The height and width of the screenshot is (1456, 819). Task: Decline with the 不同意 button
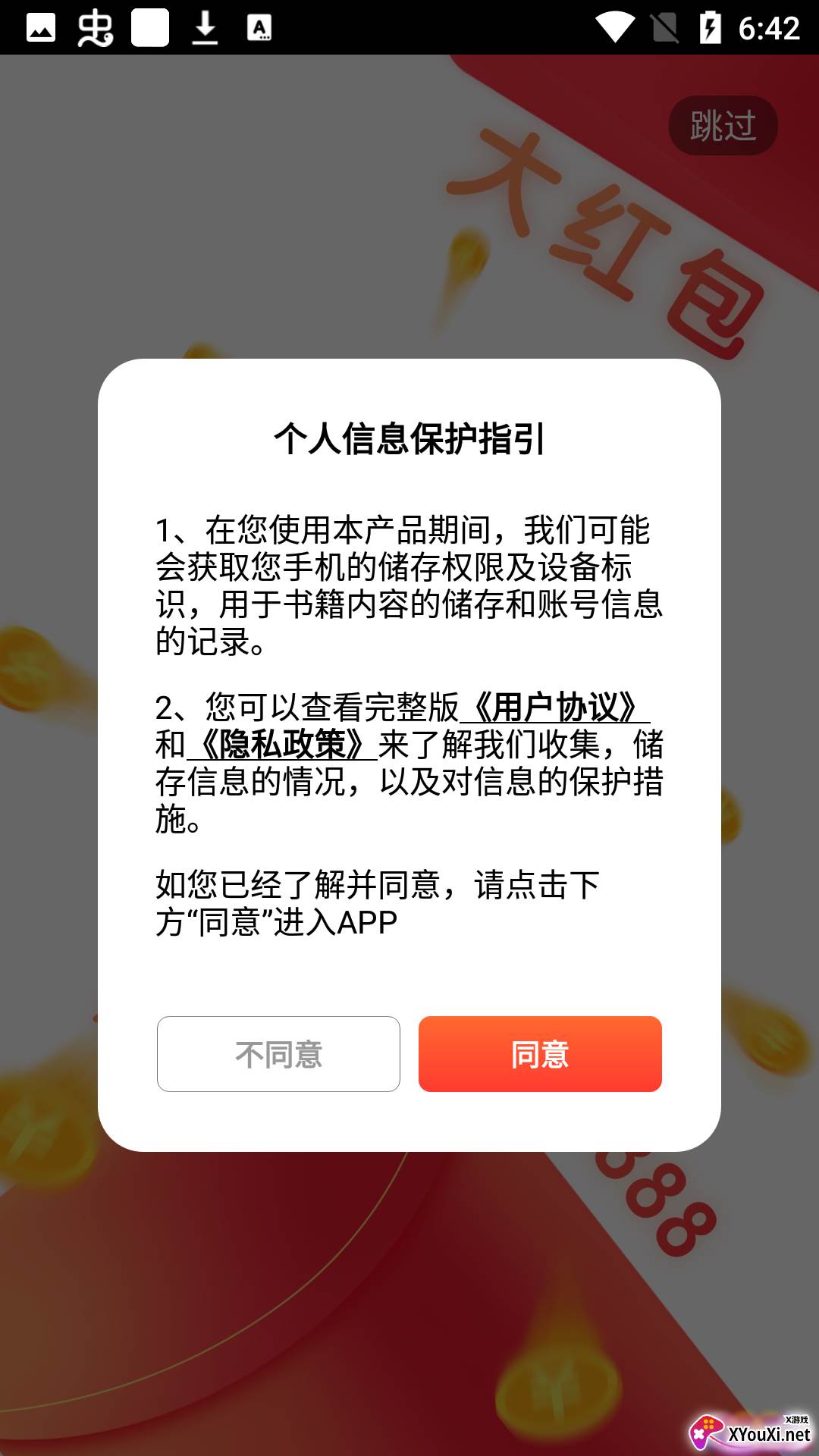(x=278, y=1054)
